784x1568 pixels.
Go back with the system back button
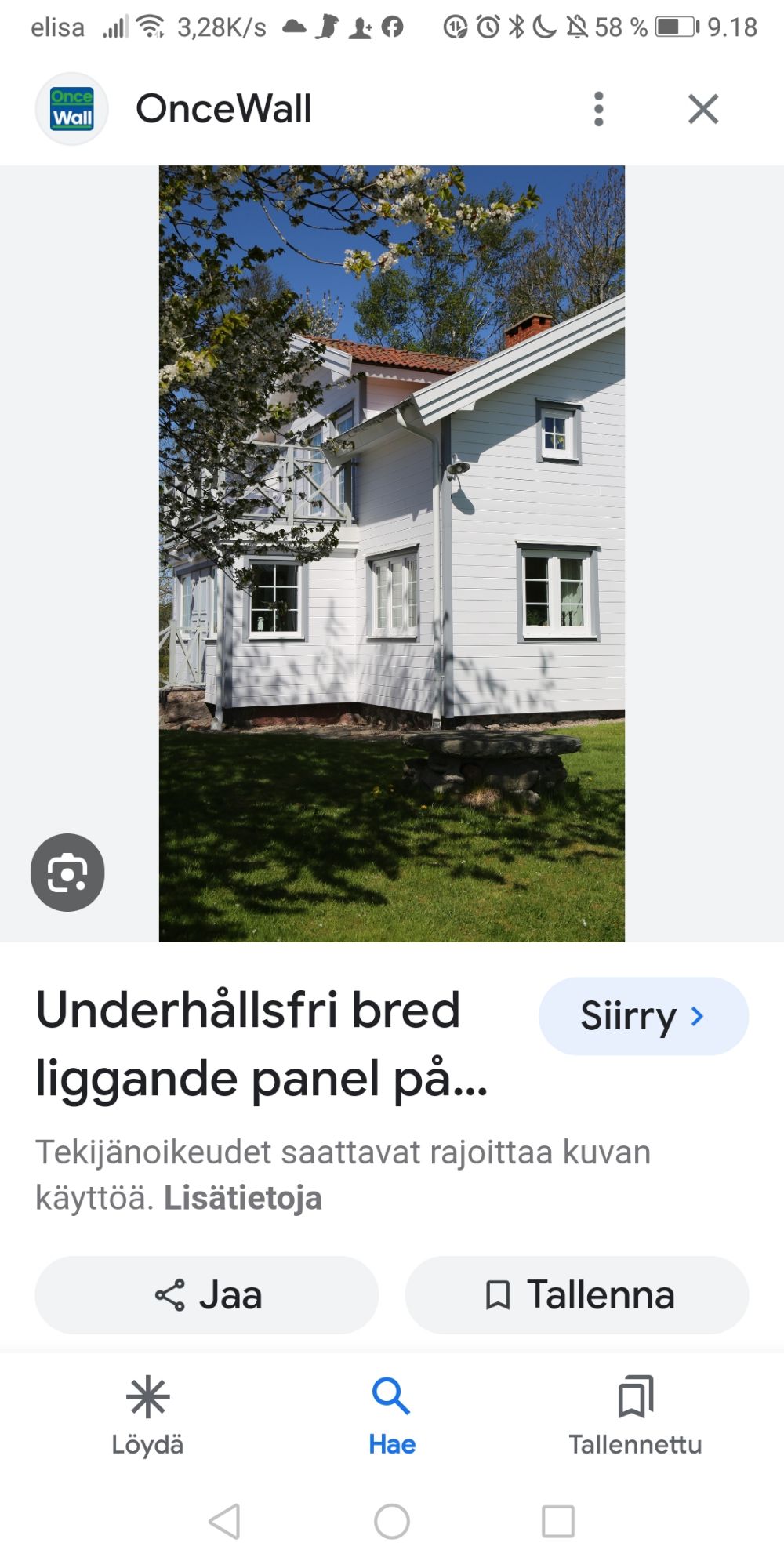(225, 1522)
